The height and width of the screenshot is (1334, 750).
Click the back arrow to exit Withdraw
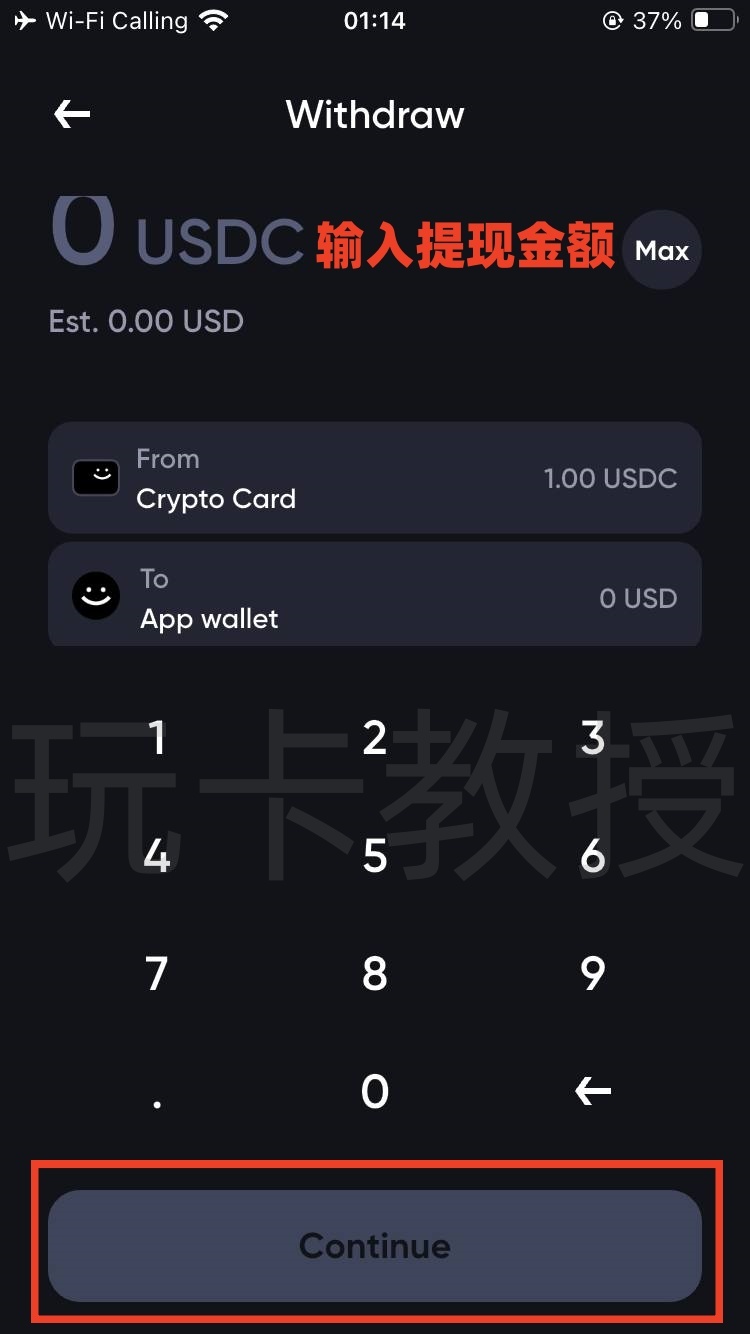tap(70, 114)
